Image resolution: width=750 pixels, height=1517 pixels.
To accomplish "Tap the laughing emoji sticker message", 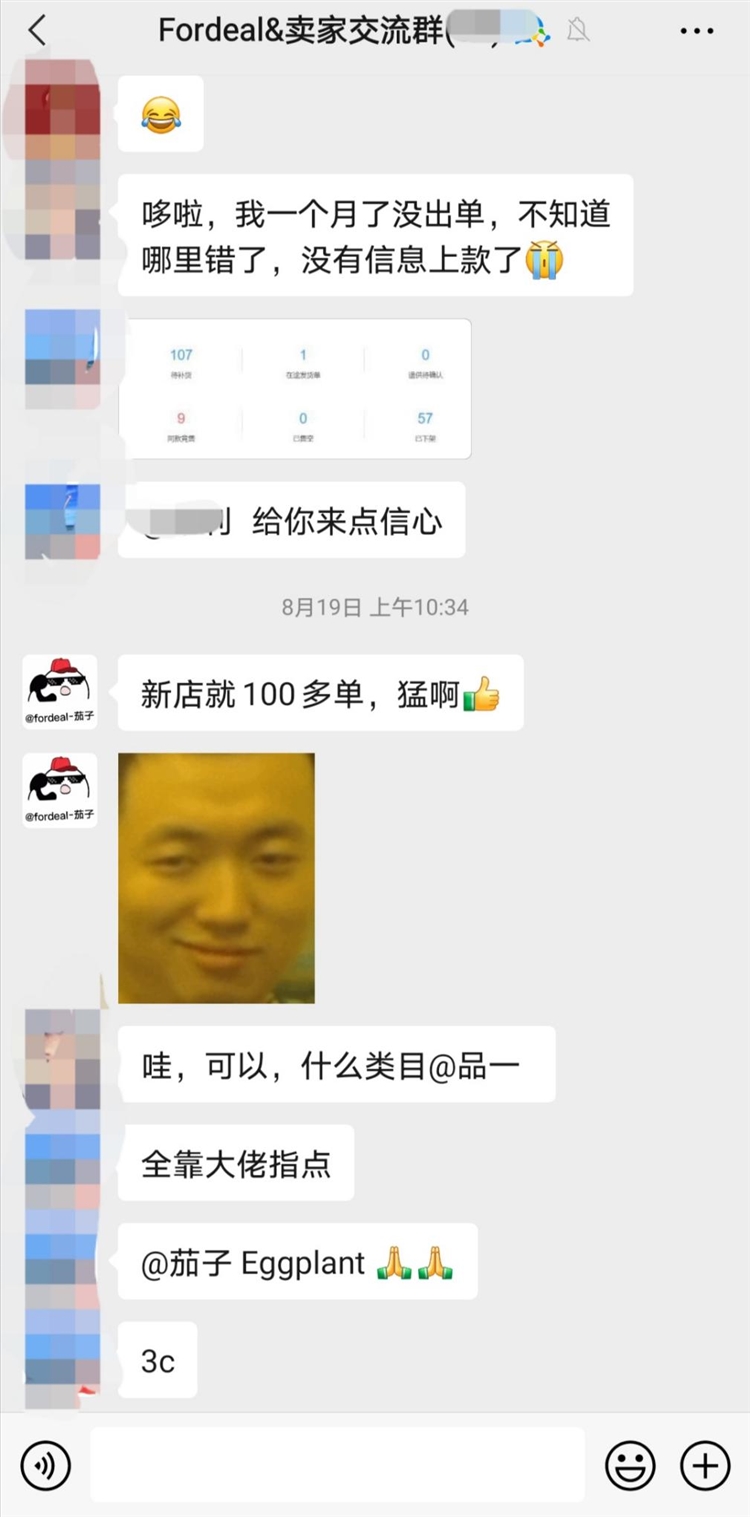I will 160,114.
